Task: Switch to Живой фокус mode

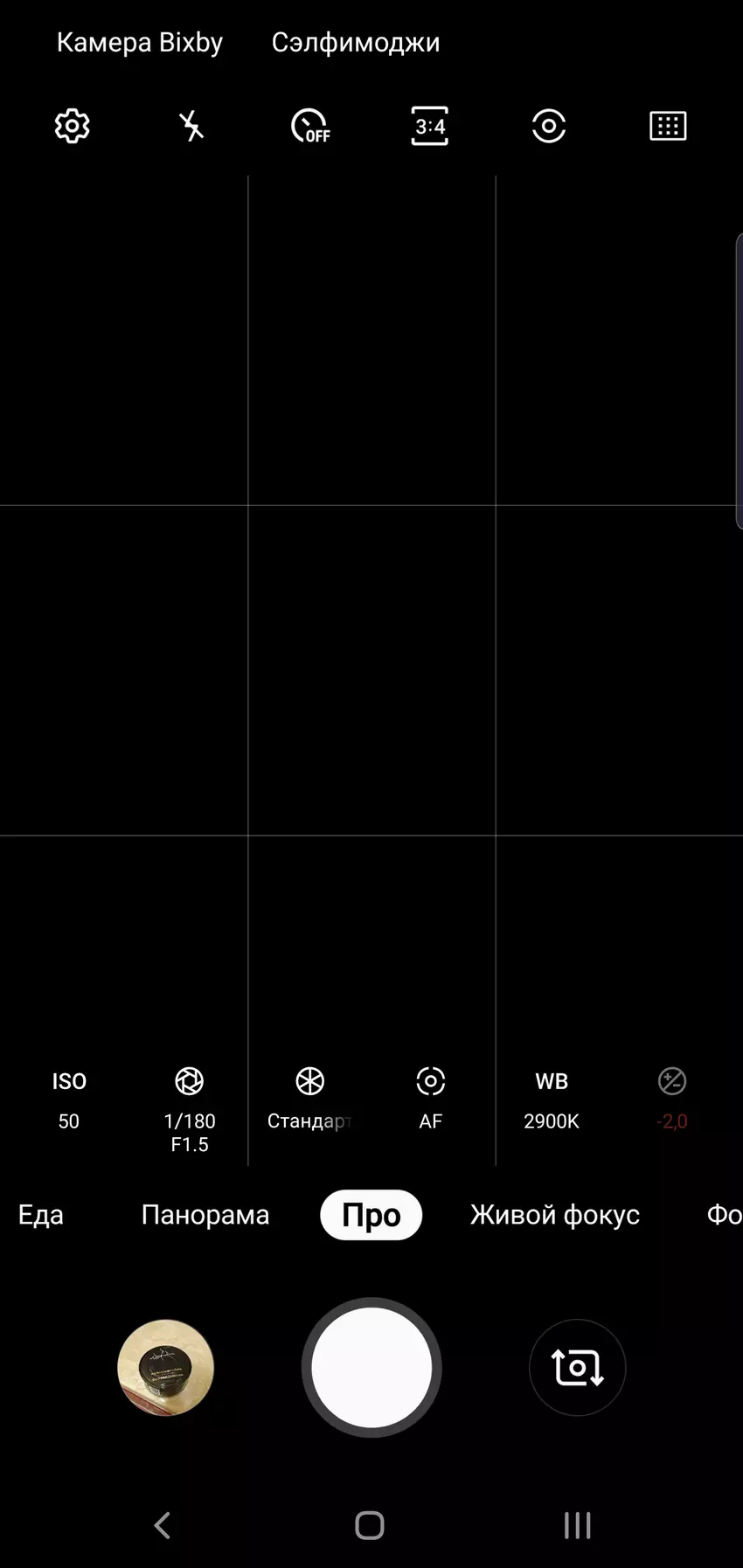Action: click(554, 1215)
